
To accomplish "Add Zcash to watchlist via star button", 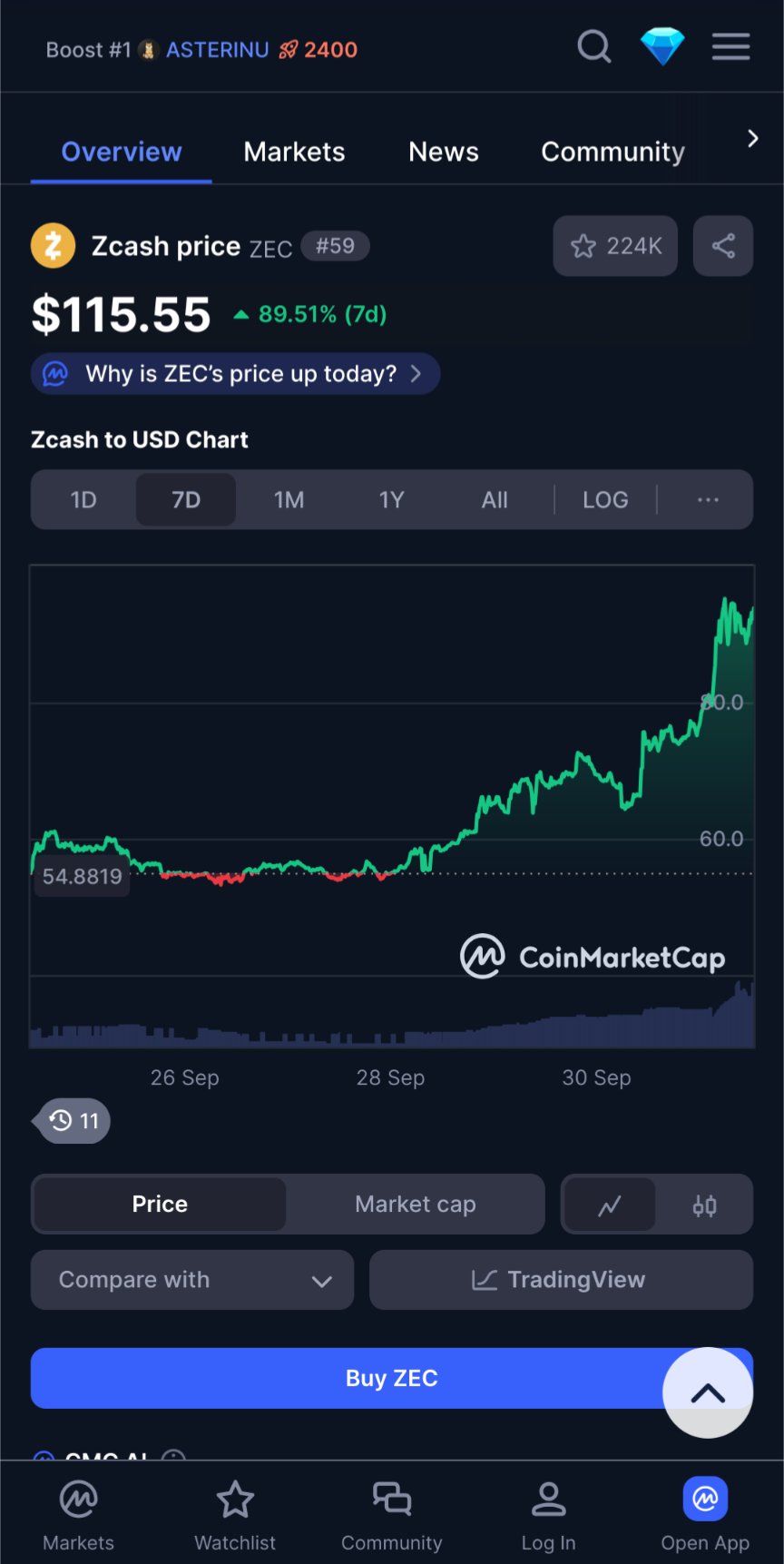I will pyautogui.click(x=615, y=246).
